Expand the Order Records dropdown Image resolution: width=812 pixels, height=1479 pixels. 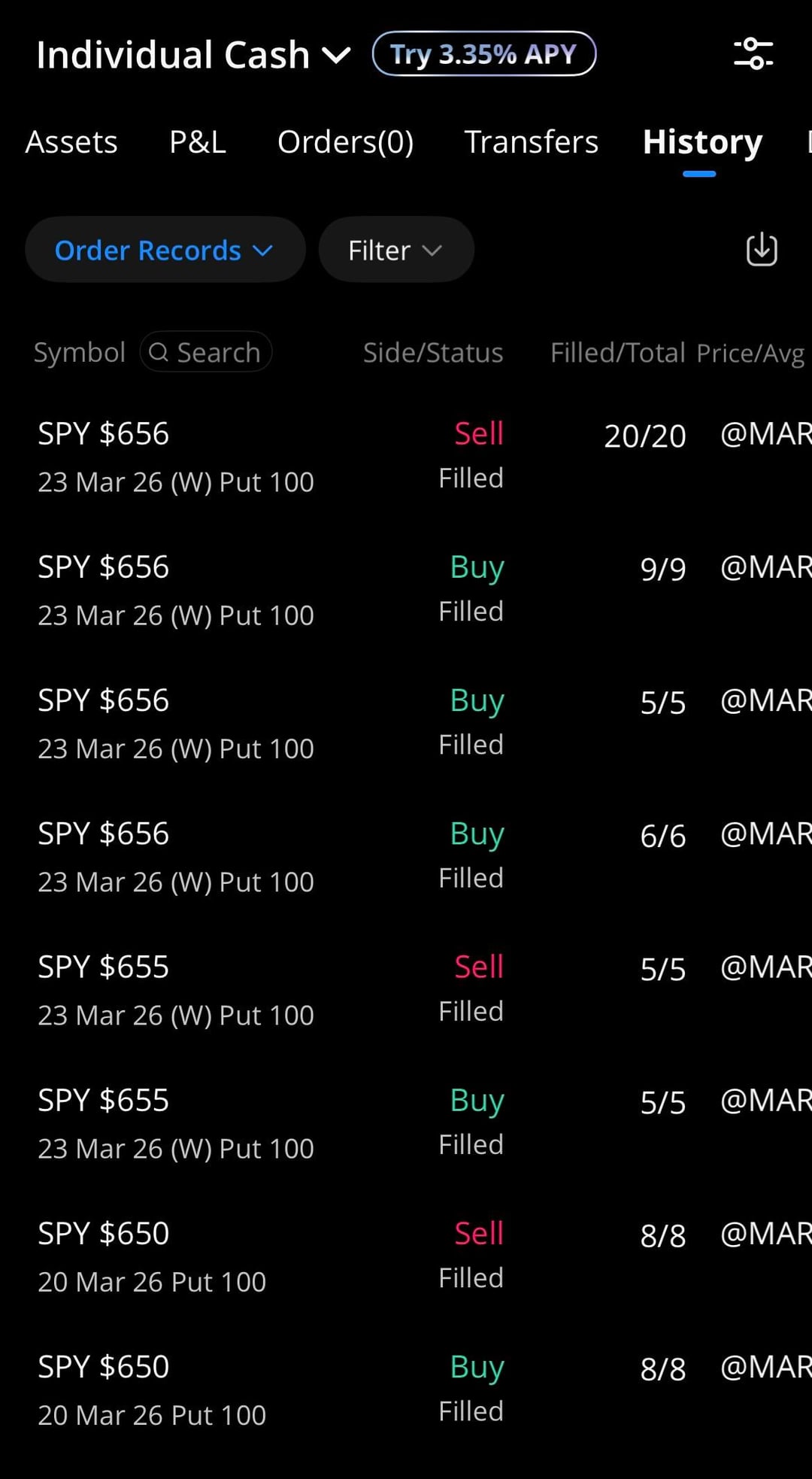click(165, 250)
